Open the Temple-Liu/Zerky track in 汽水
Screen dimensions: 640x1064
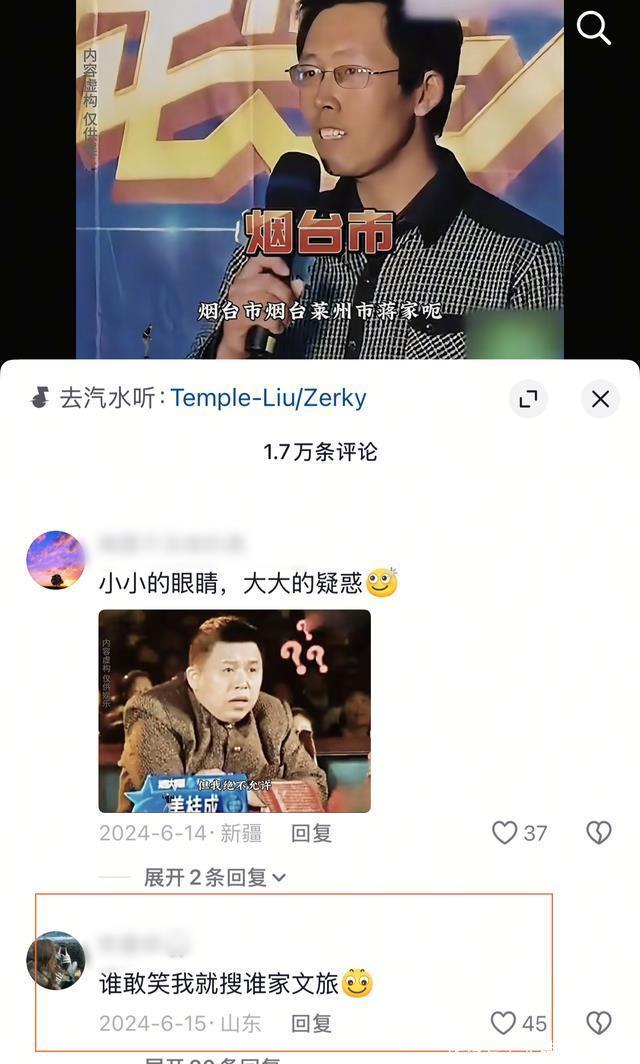point(268,398)
